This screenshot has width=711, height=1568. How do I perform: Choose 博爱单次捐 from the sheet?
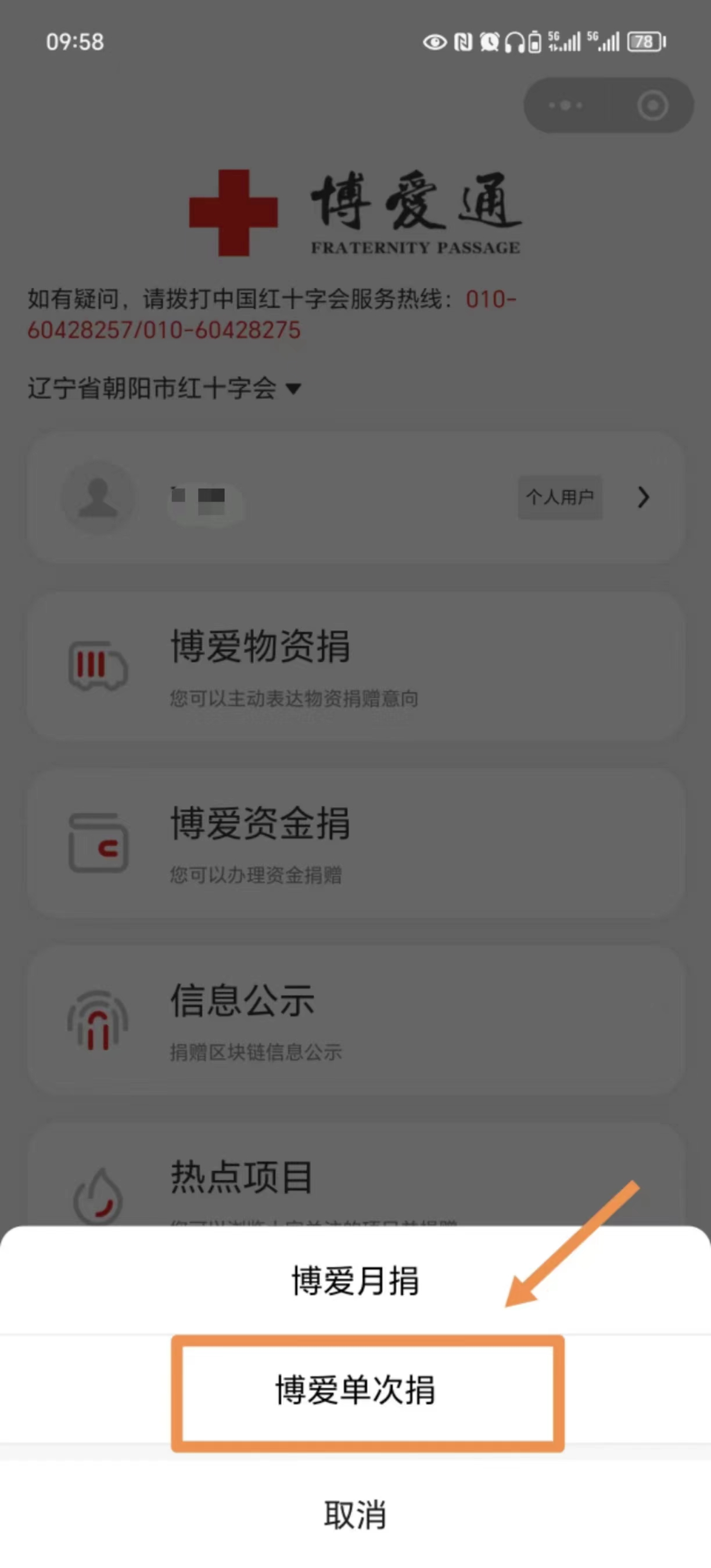coord(355,1390)
